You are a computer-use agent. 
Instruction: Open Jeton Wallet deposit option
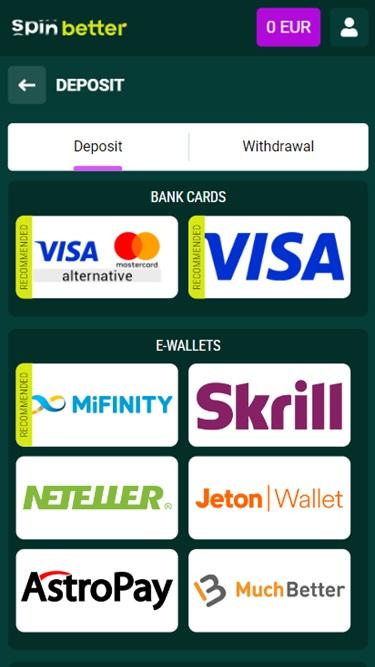pos(270,498)
